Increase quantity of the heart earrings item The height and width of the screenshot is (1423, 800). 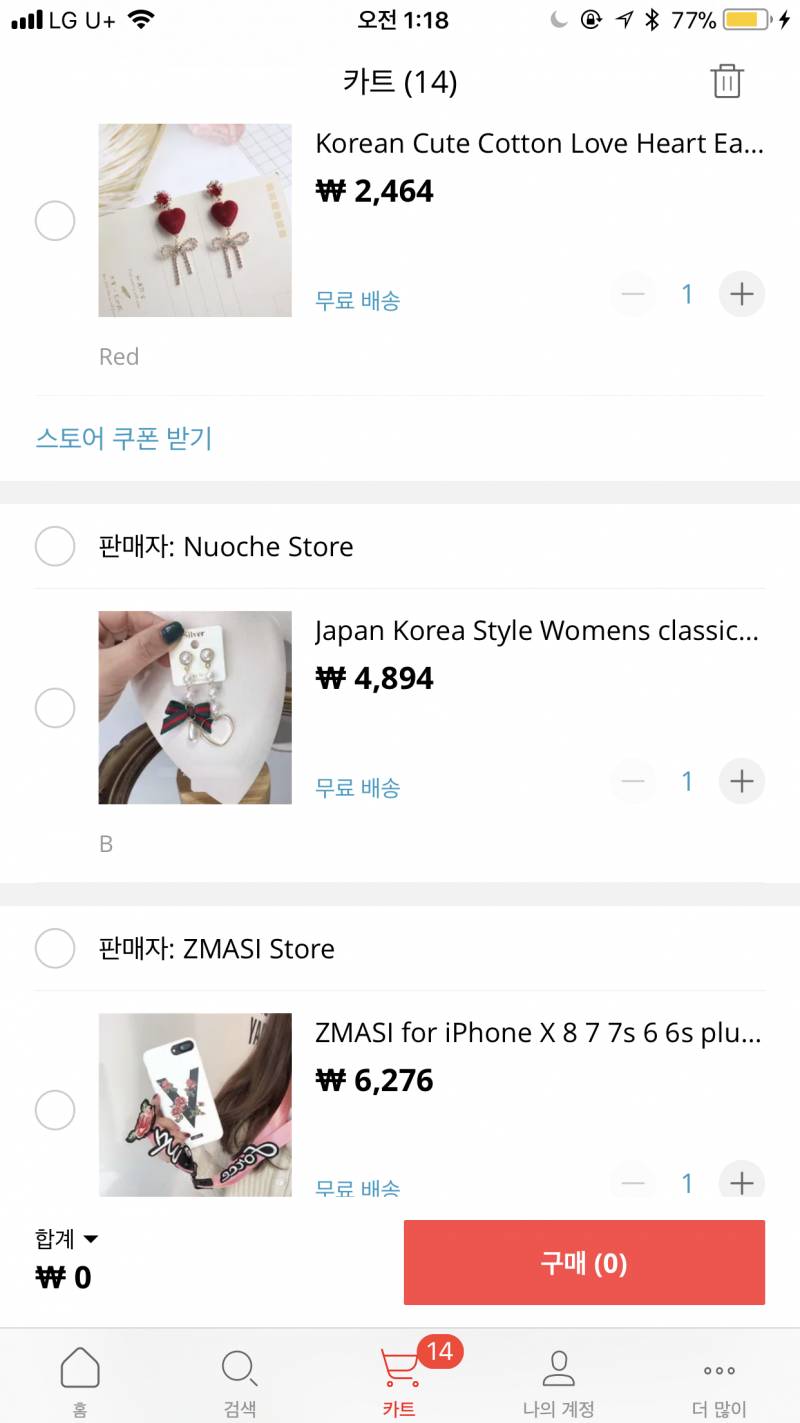[741, 294]
